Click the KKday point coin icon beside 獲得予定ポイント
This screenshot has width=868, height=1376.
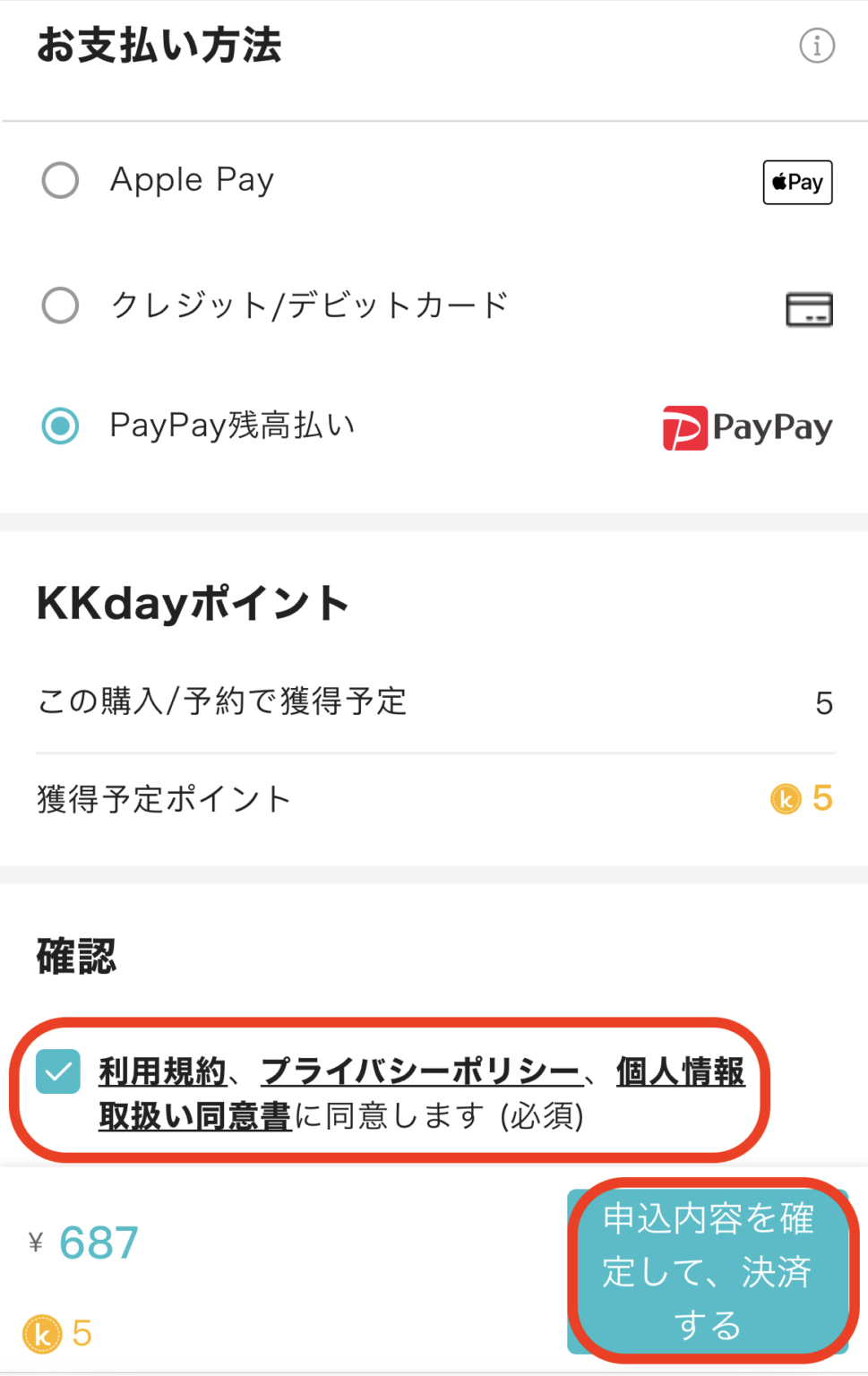coord(785,798)
